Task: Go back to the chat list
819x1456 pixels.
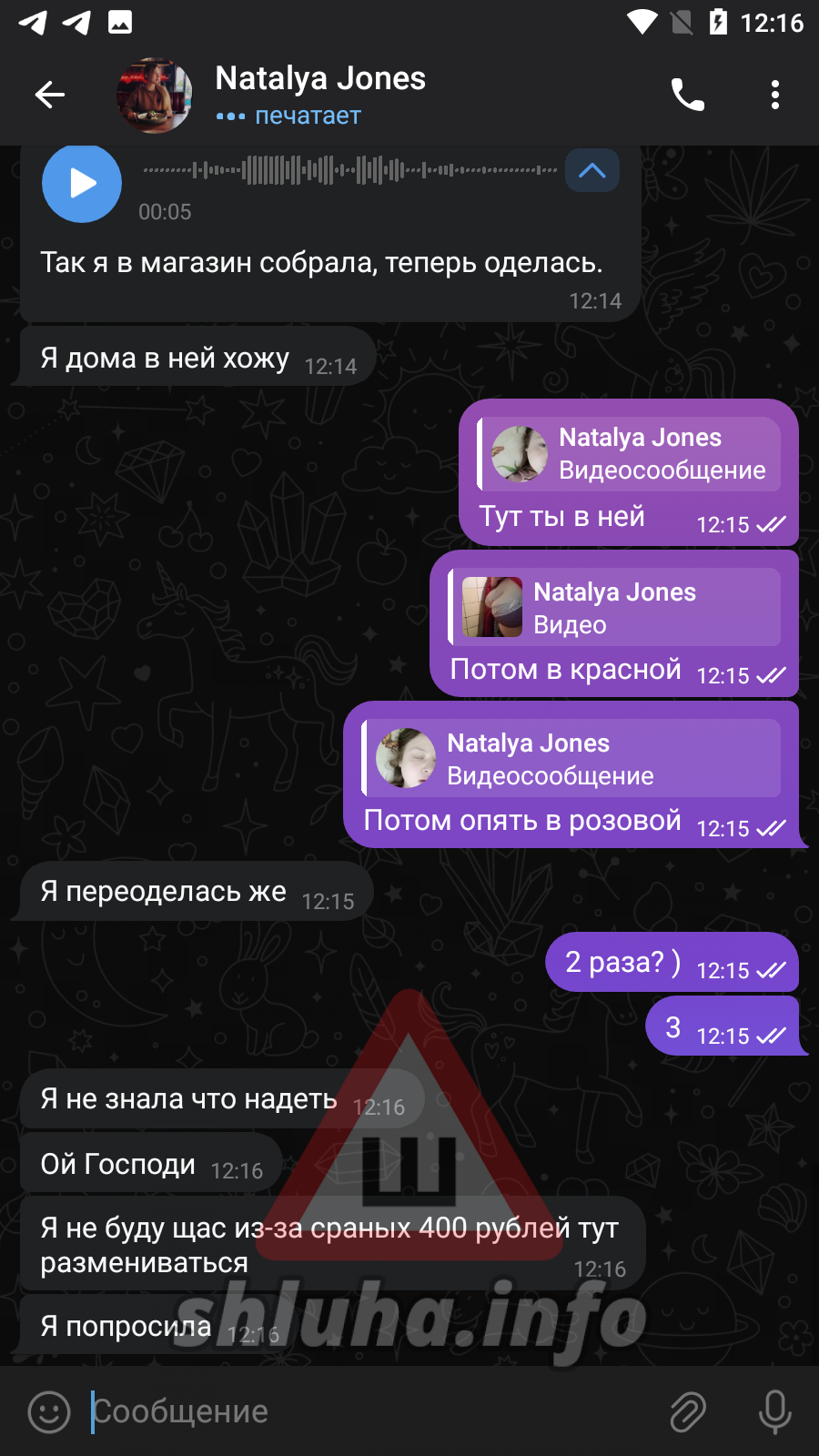Action: [49, 95]
